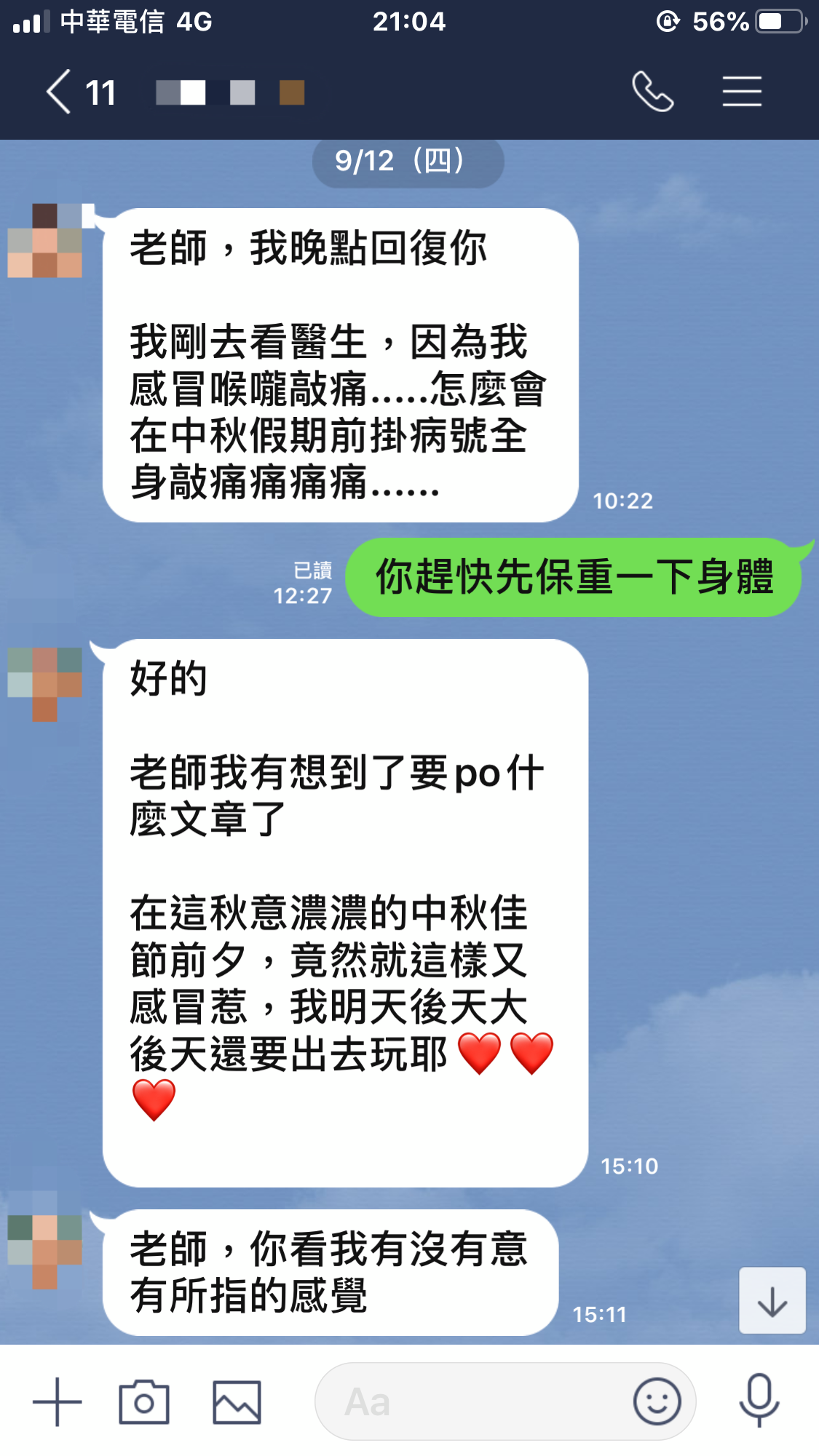
Task: Pick a photo from the gallery
Action: 237,1401
